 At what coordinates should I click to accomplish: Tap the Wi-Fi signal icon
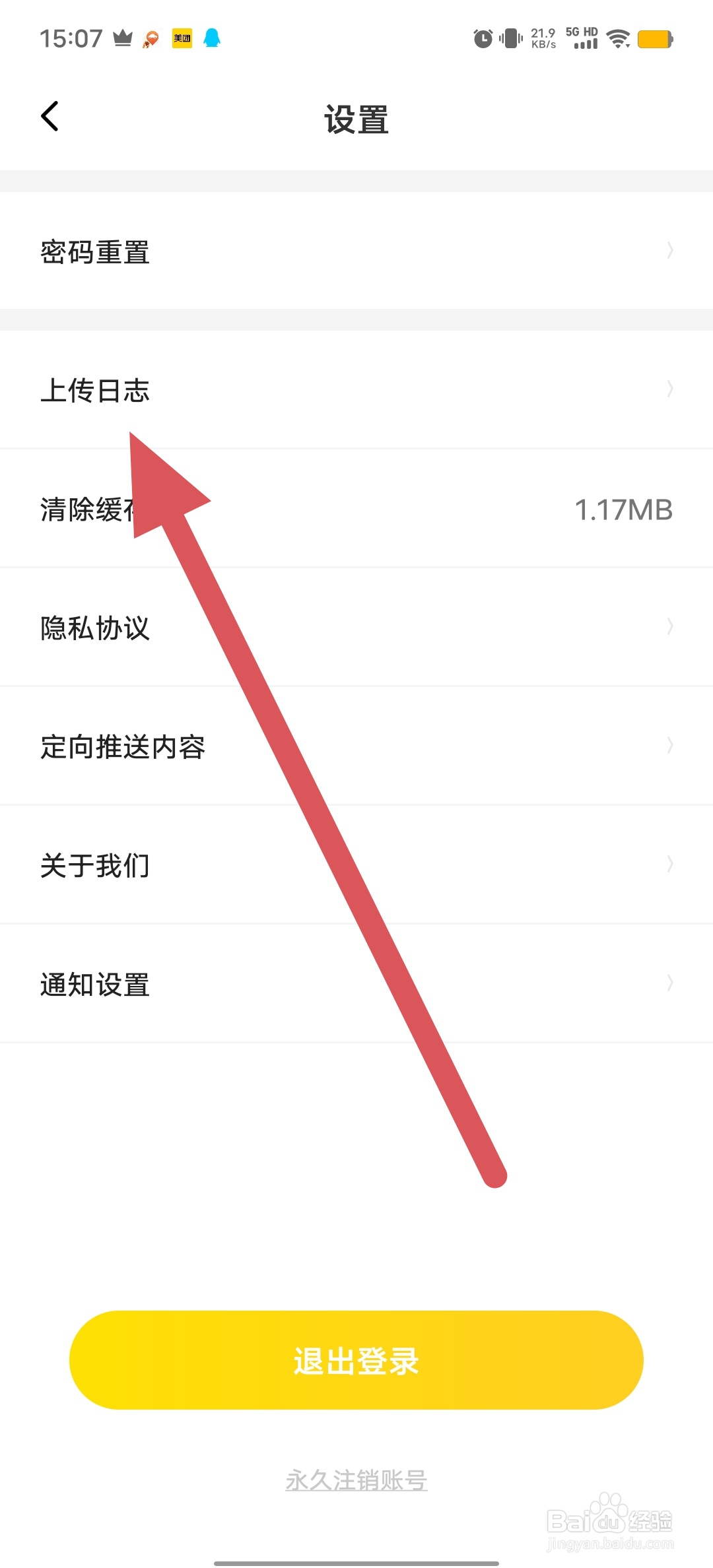(x=619, y=38)
